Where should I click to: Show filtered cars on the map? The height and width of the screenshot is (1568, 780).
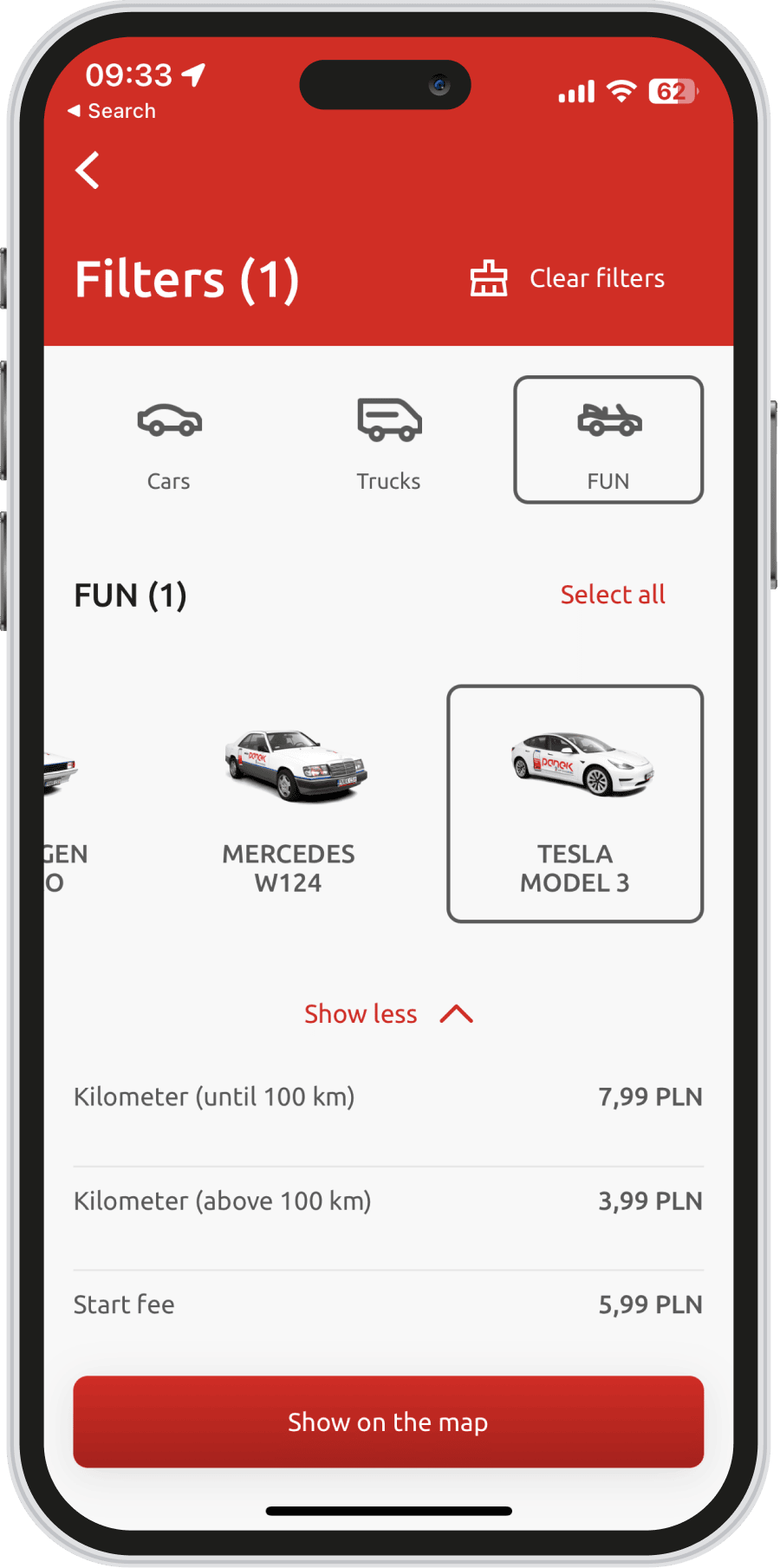(x=388, y=1422)
